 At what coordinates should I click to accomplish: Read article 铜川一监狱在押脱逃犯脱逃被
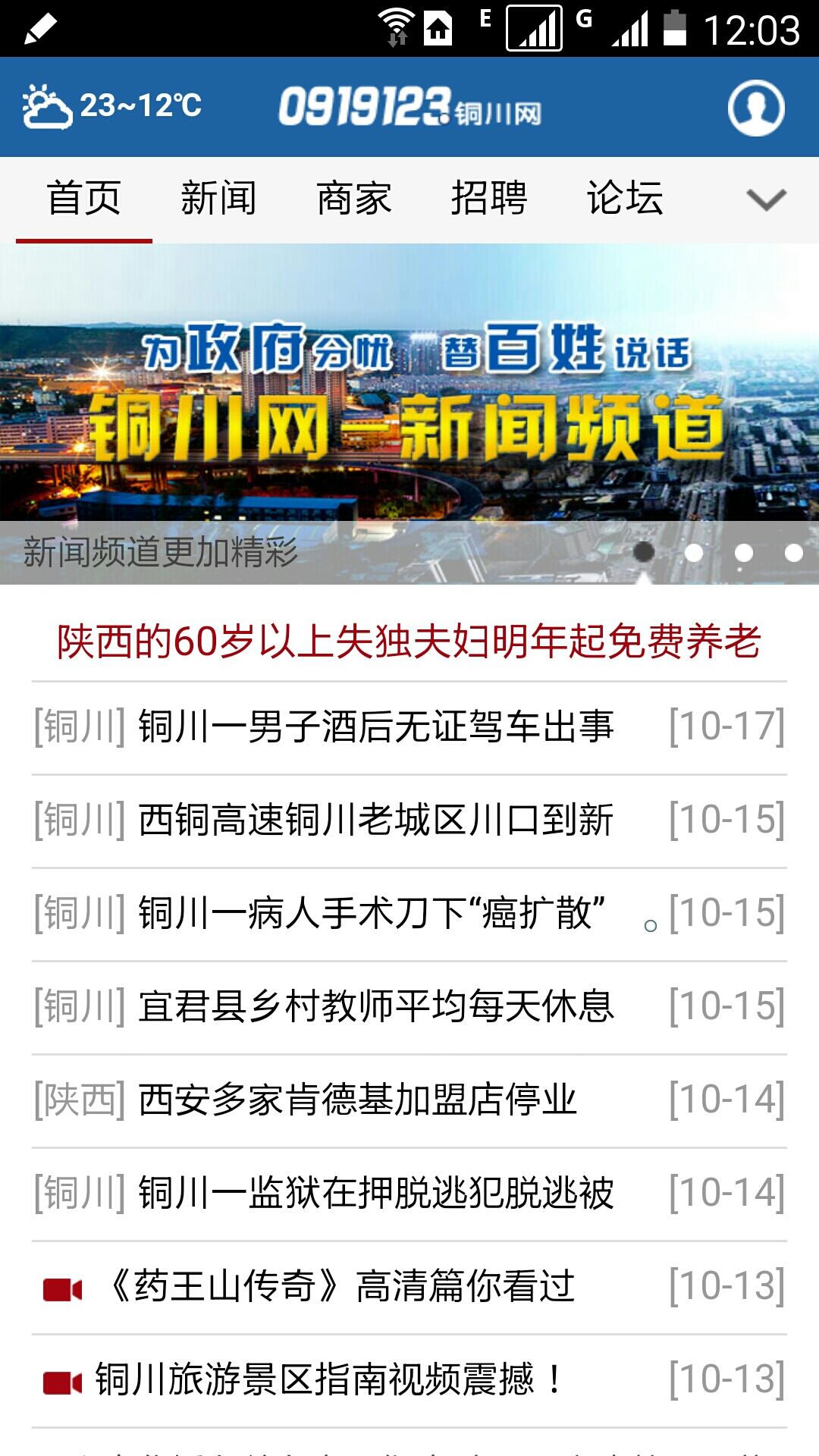click(376, 1193)
